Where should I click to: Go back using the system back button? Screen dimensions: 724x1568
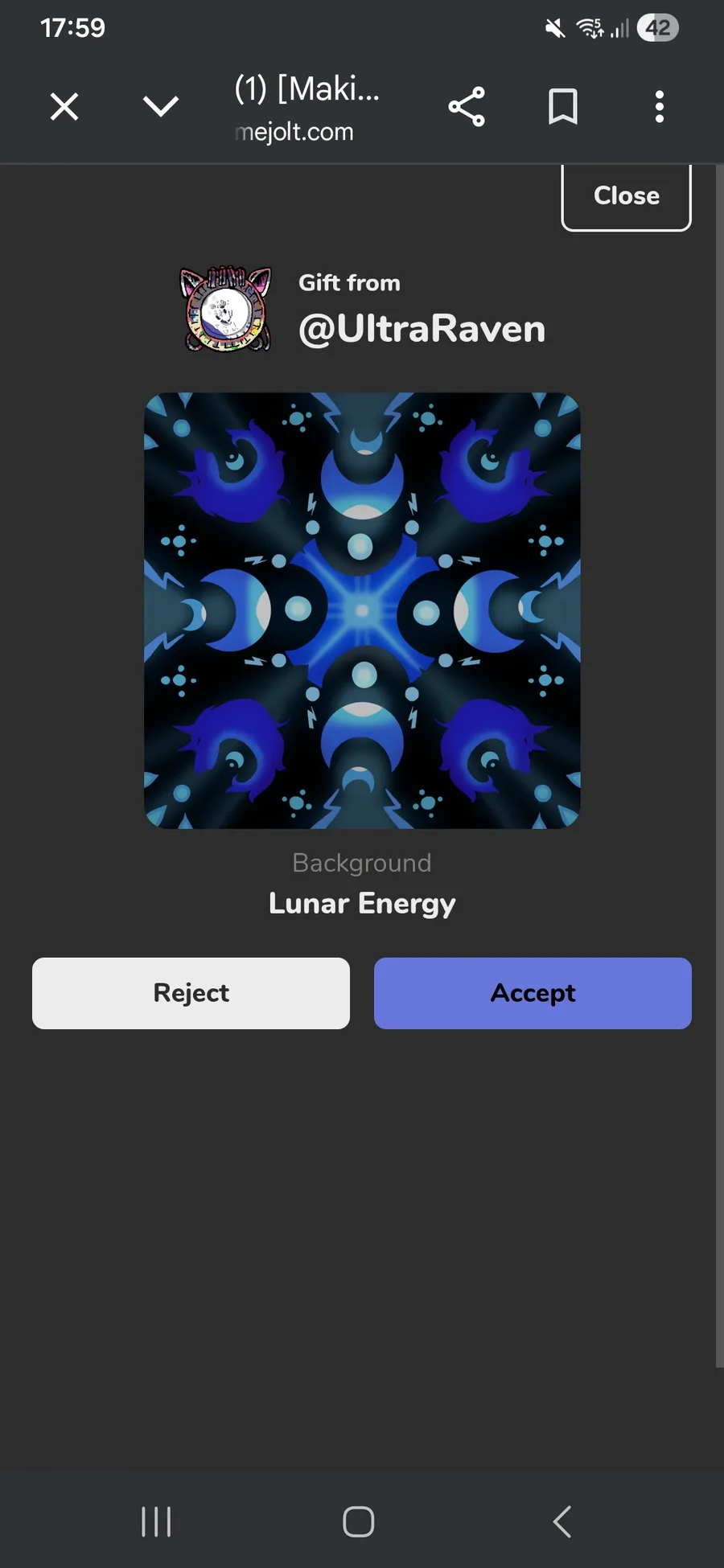562,1521
